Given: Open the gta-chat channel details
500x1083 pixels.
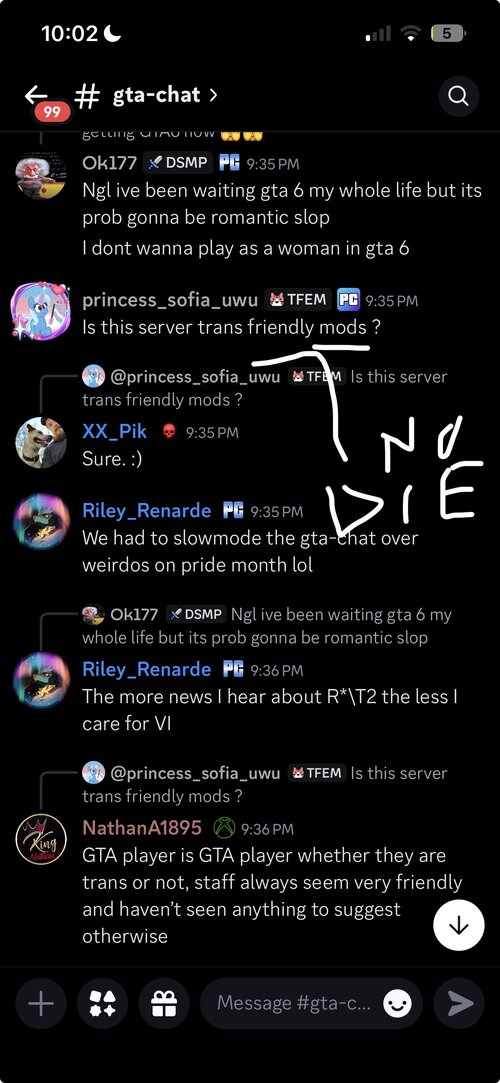Looking at the screenshot, I should pos(146,95).
